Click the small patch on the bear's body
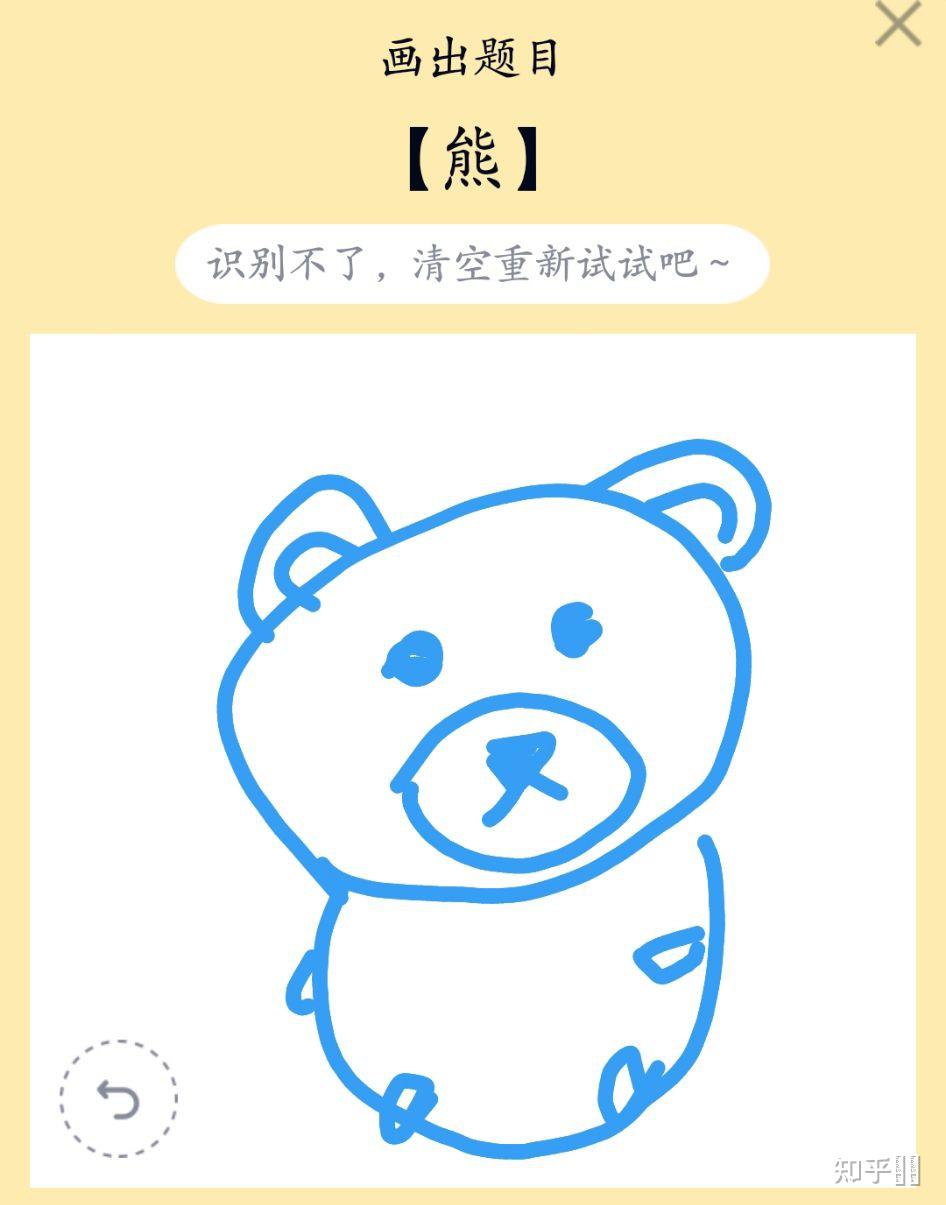The height and width of the screenshot is (1205, 946). [670, 955]
